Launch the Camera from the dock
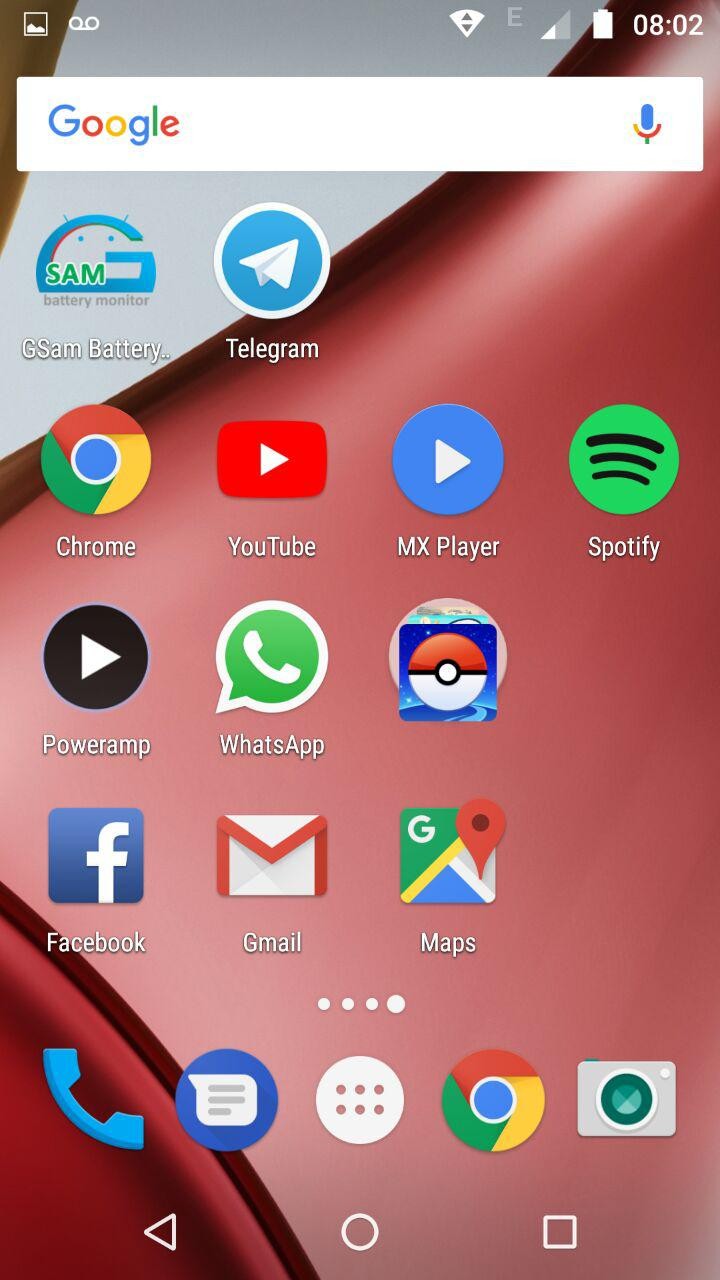 [626, 1100]
